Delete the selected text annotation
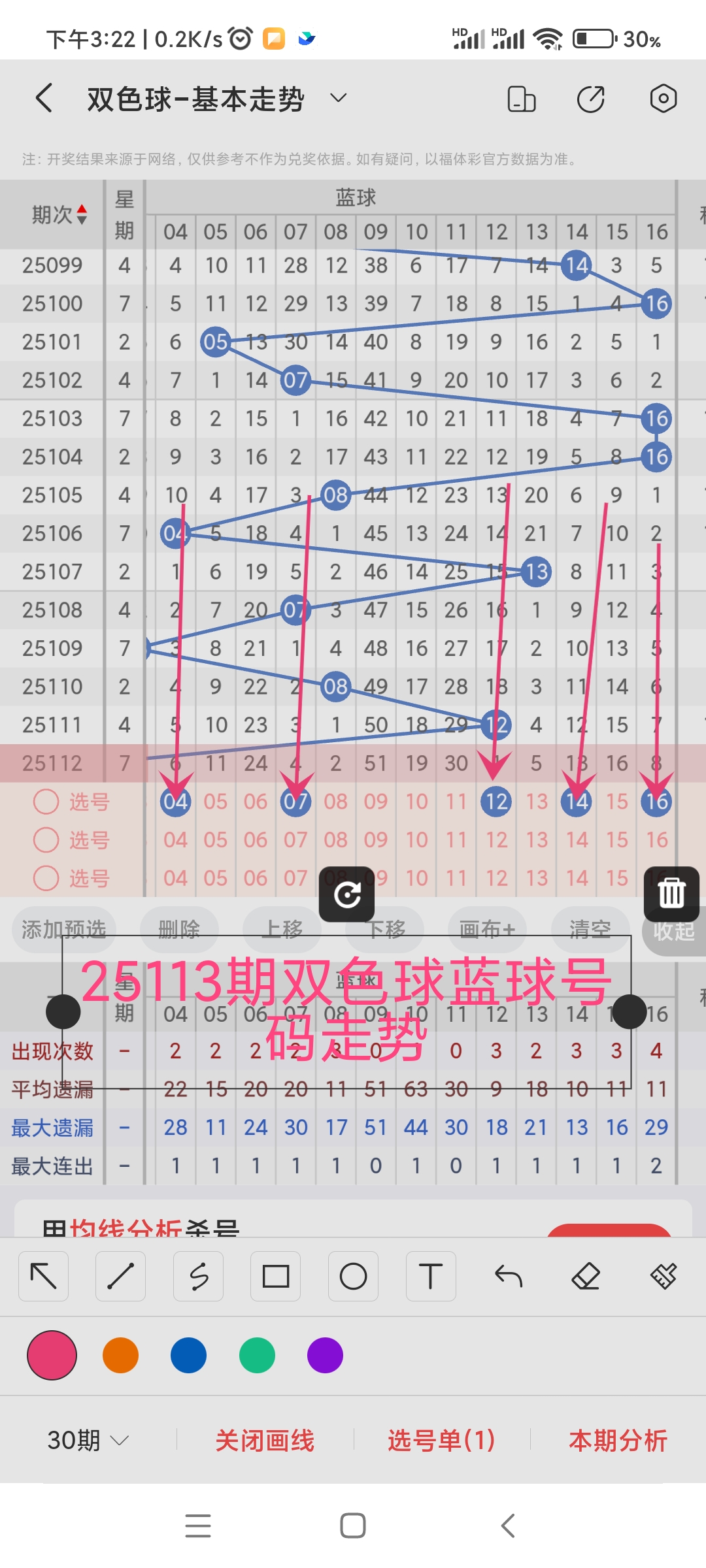The image size is (706, 1568). click(671, 893)
